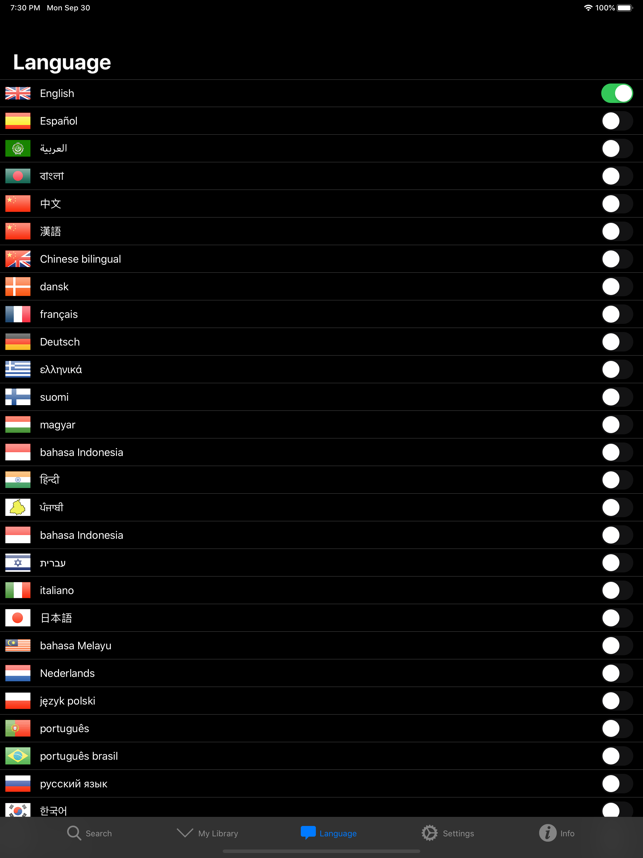The width and height of the screenshot is (643, 858).
Task: Turn on русский язык
Action: coord(616,784)
